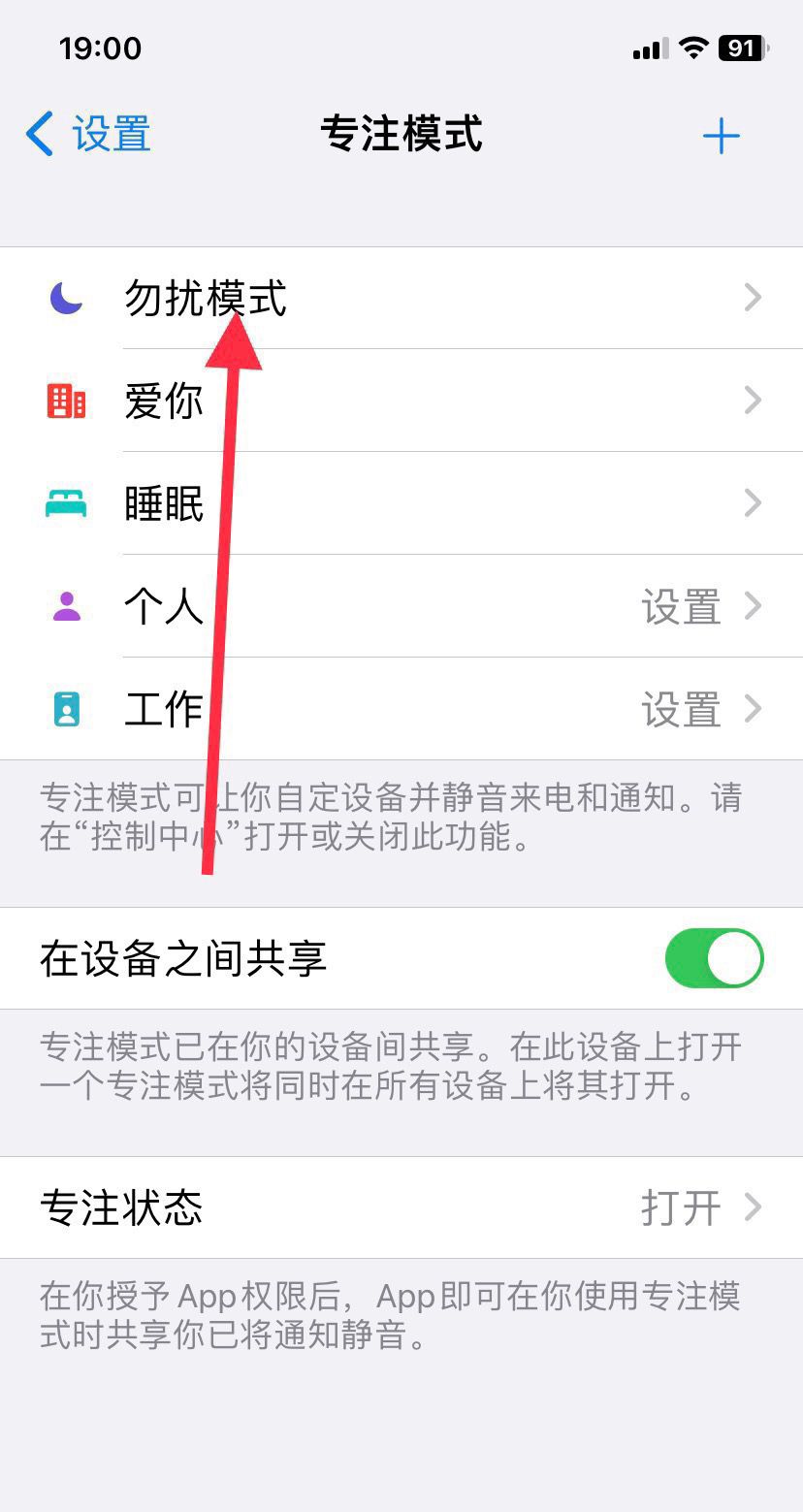Tap the teal bed icon for 睡眠 mode
Viewport: 803px width, 1512px height.
click(x=65, y=503)
